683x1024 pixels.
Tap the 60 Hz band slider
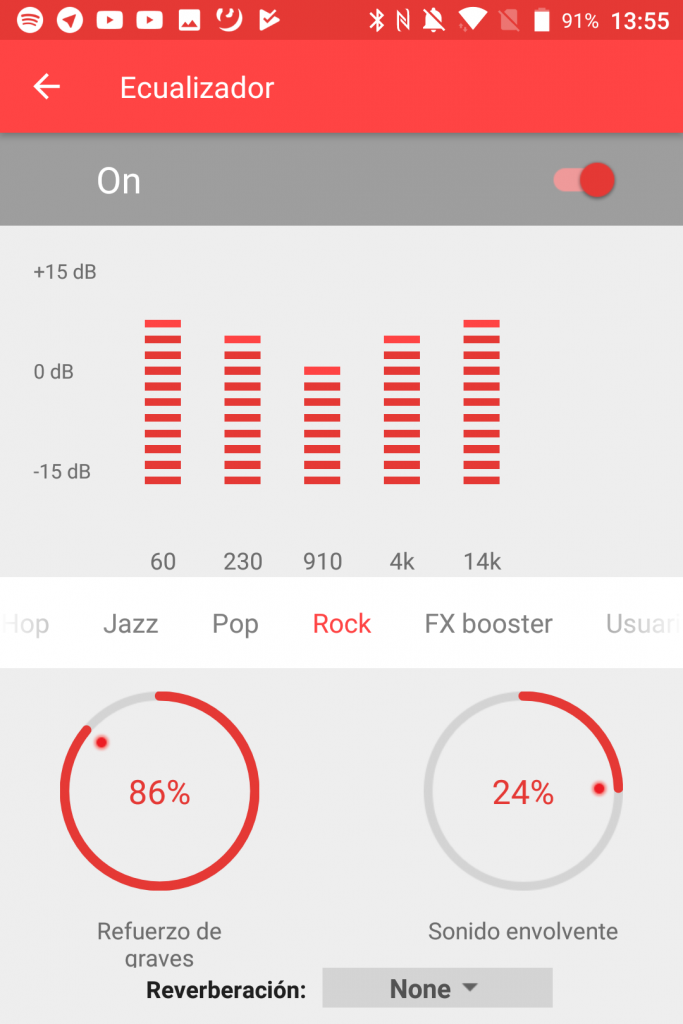pyautogui.click(x=163, y=402)
